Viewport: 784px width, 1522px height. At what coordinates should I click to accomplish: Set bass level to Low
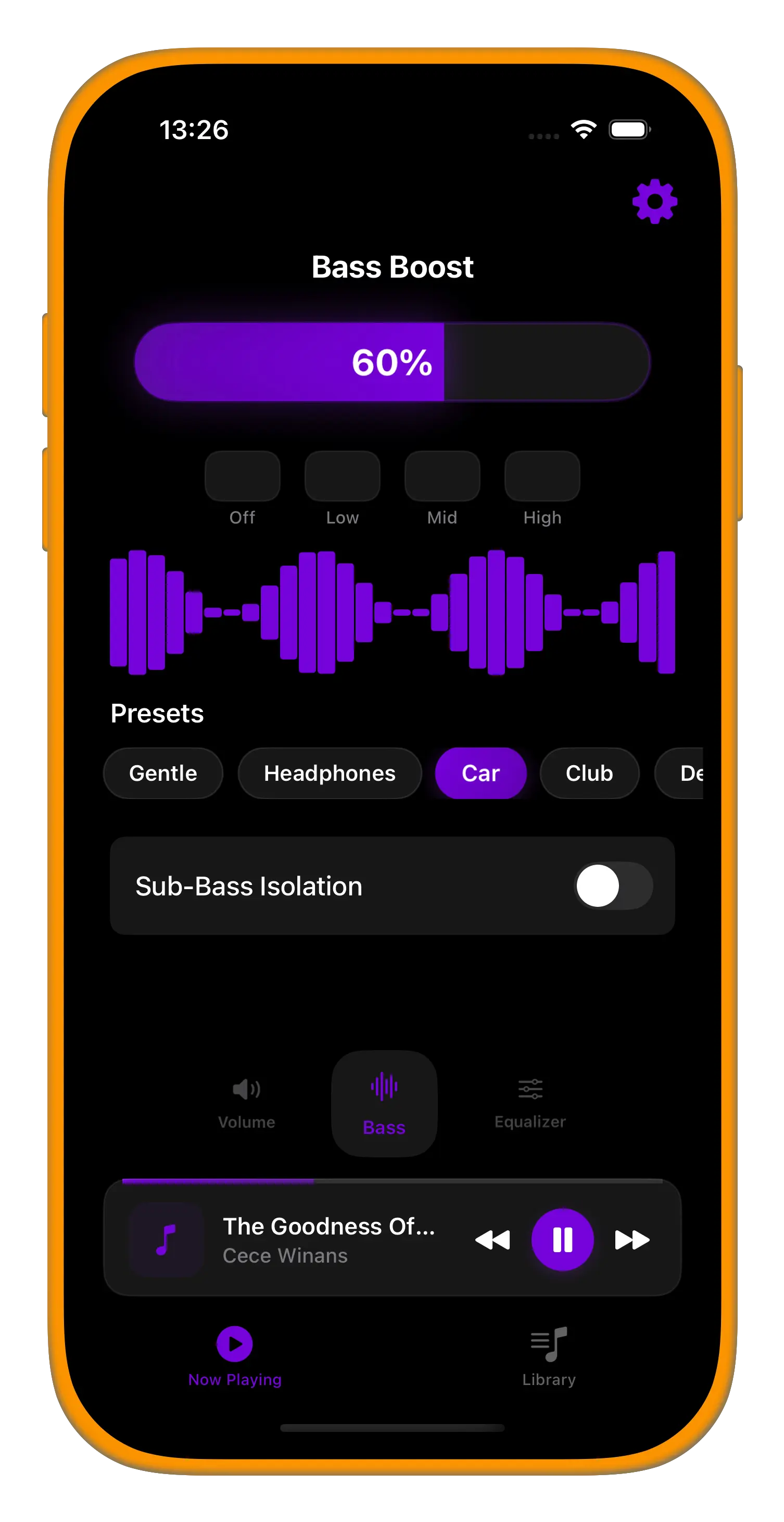[x=342, y=476]
